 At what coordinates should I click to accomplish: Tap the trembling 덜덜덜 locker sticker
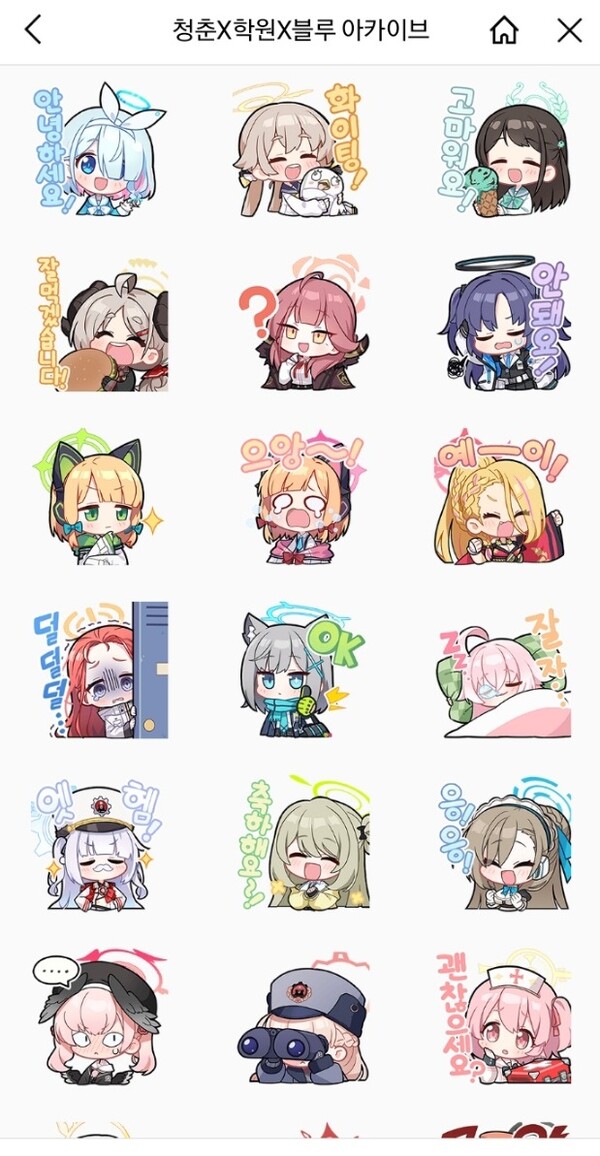pos(99,670)
